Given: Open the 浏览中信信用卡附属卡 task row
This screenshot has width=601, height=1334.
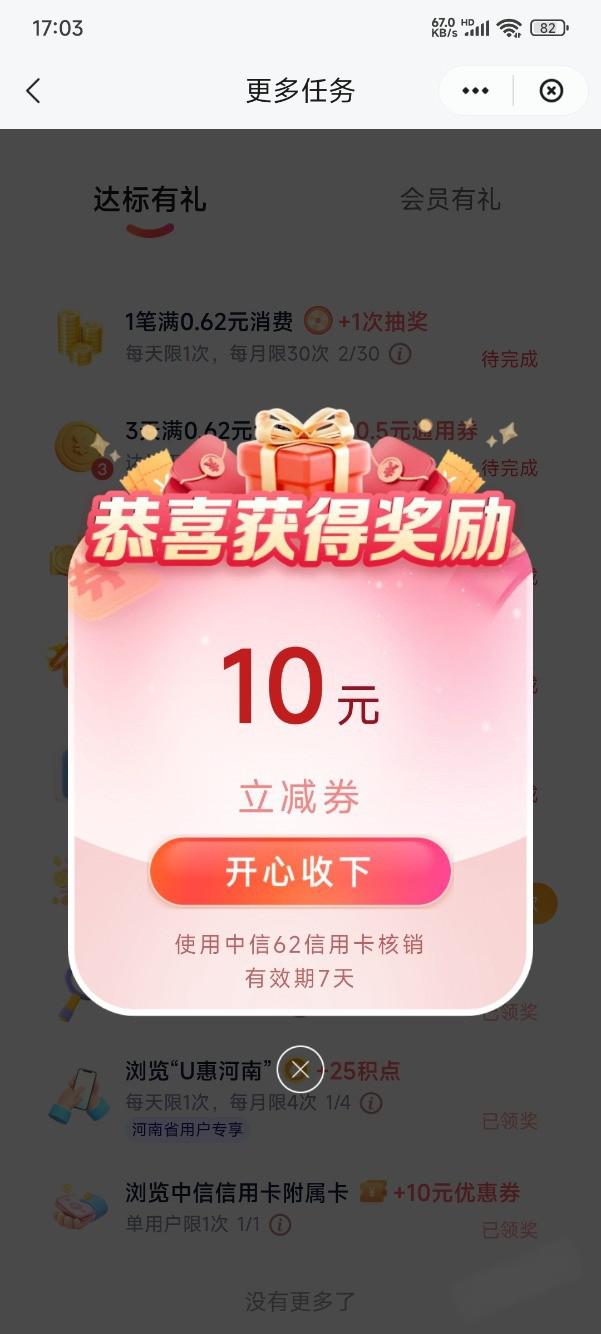Looking at the screenshot, I should (x=237, y=1193).
